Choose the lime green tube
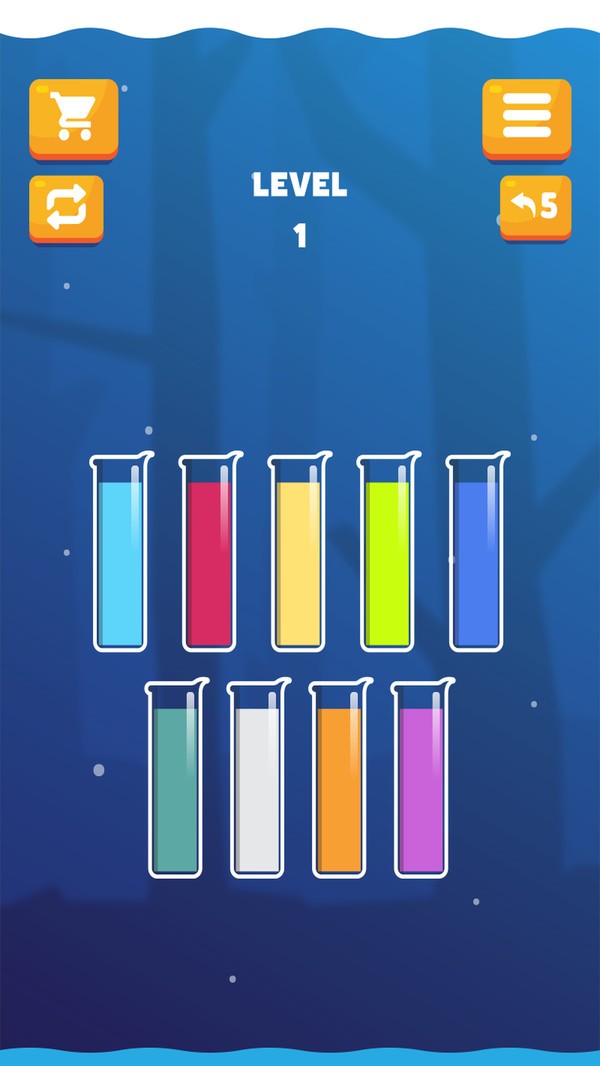Viewport: 600px width, 1066px height. [387, 555]
